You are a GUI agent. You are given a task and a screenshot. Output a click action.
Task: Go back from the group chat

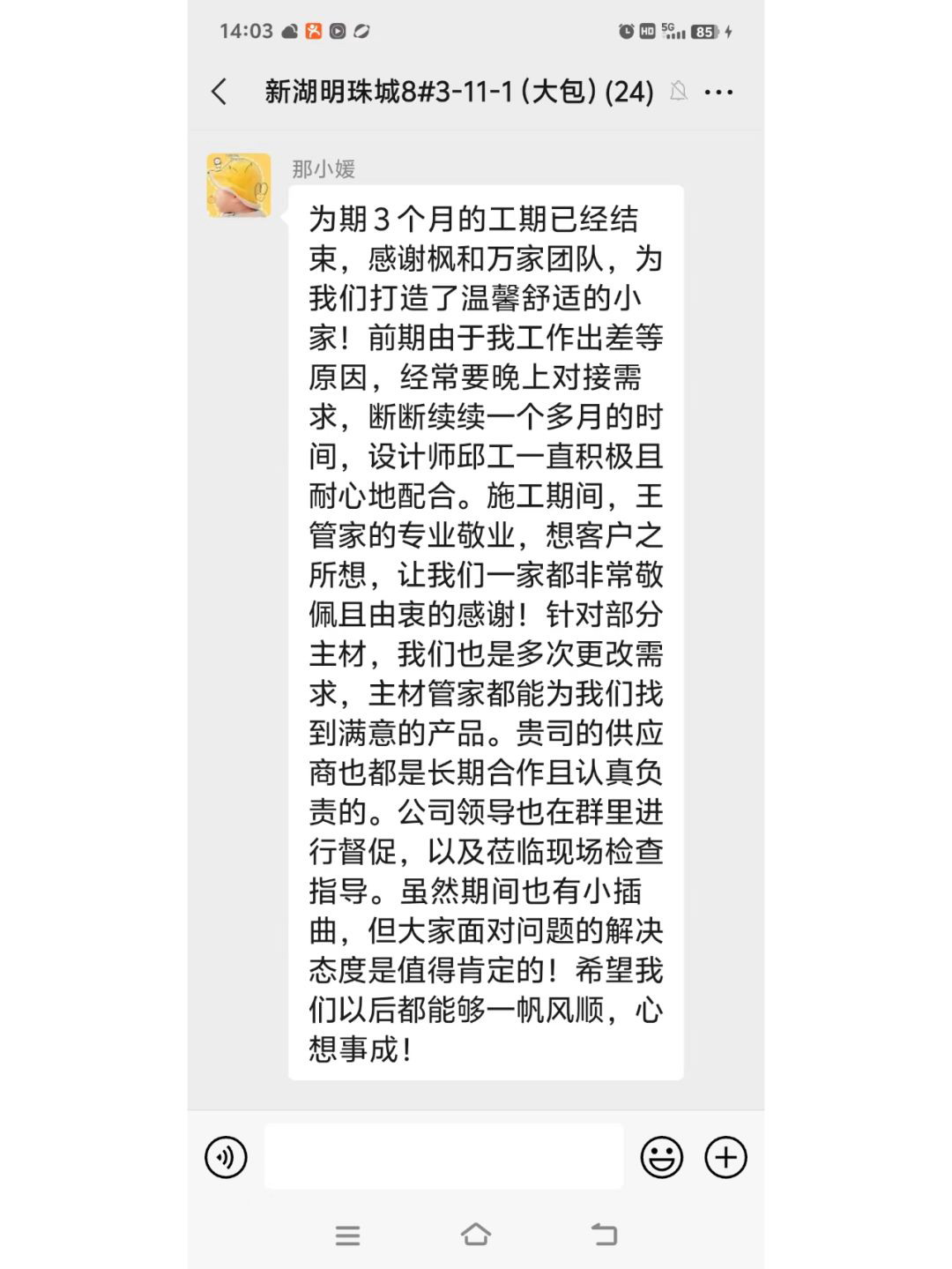coord(219,92)
